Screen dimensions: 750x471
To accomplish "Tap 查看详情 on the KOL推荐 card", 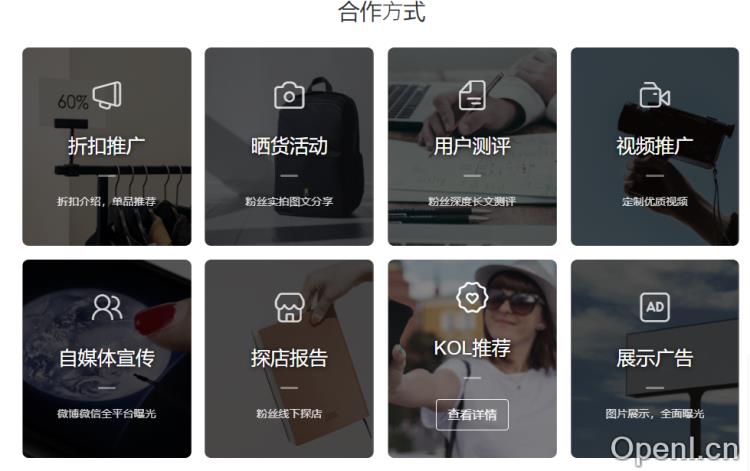I will [472, 414].
